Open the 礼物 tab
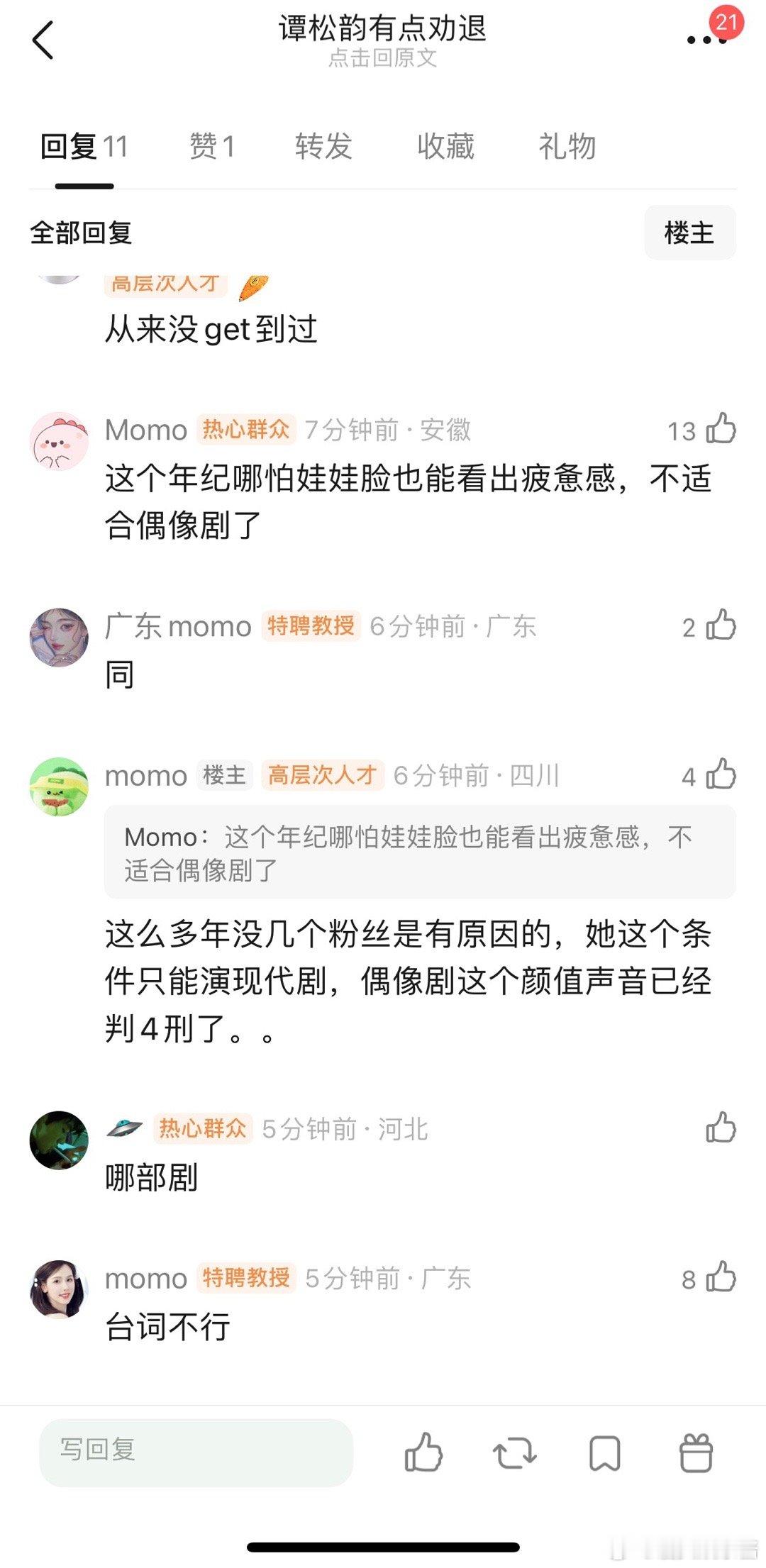The height and width of the screenshot is (1568, 766). click(566, 146)
